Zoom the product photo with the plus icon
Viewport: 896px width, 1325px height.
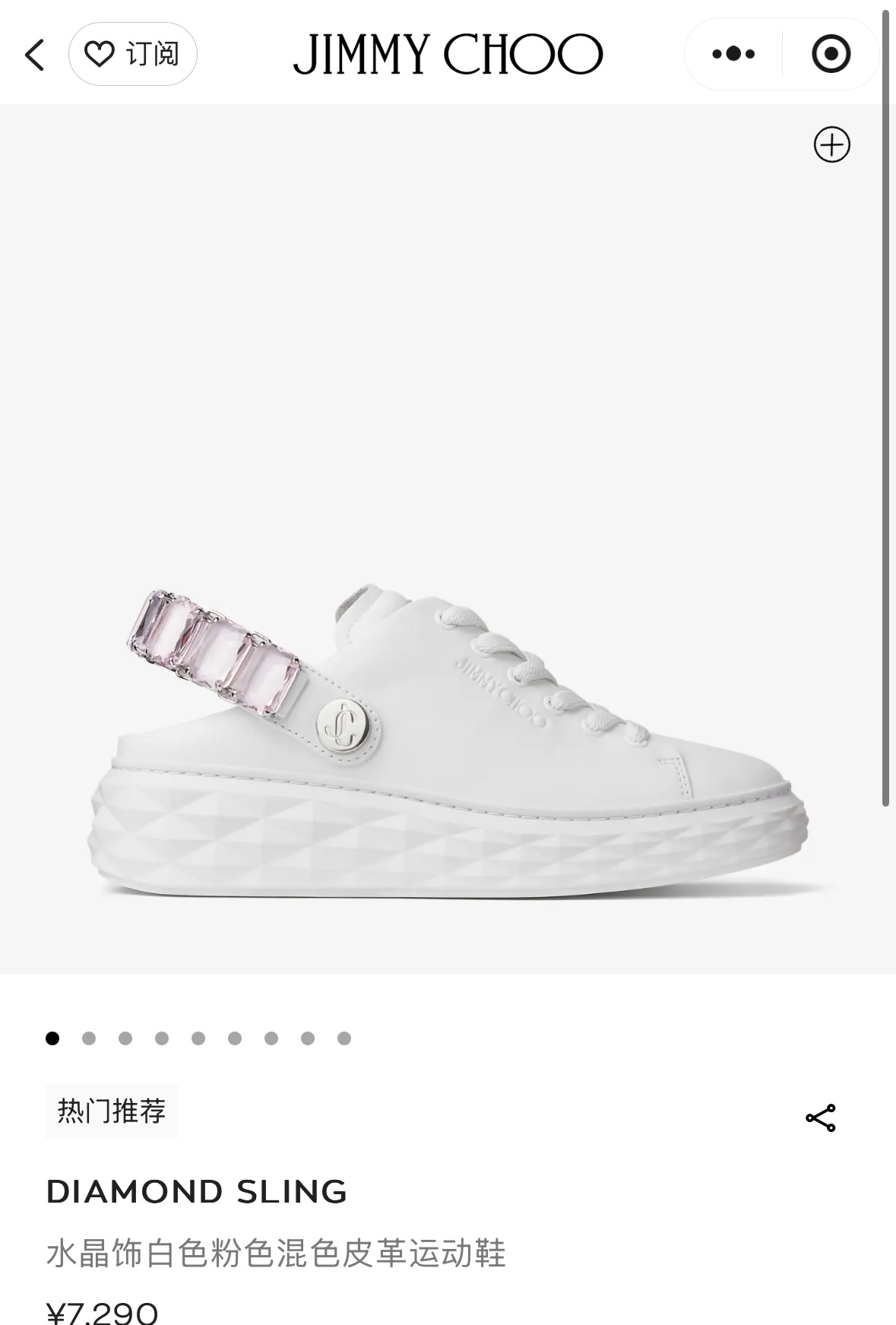pyautogui.click(x=831, y=144)
